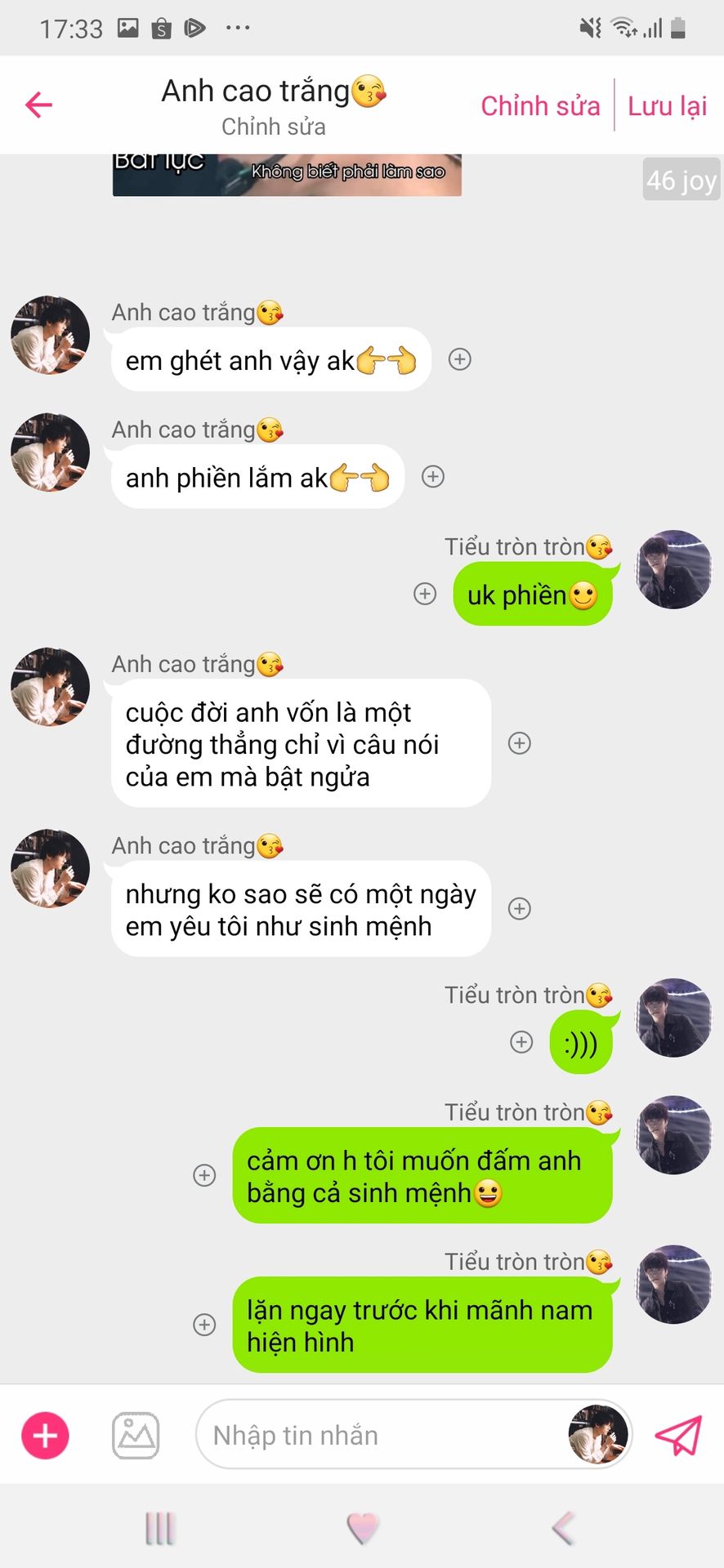724x1568 pixels.
Task: Open the pink add button at the bottom
Action: point(45,1435)
